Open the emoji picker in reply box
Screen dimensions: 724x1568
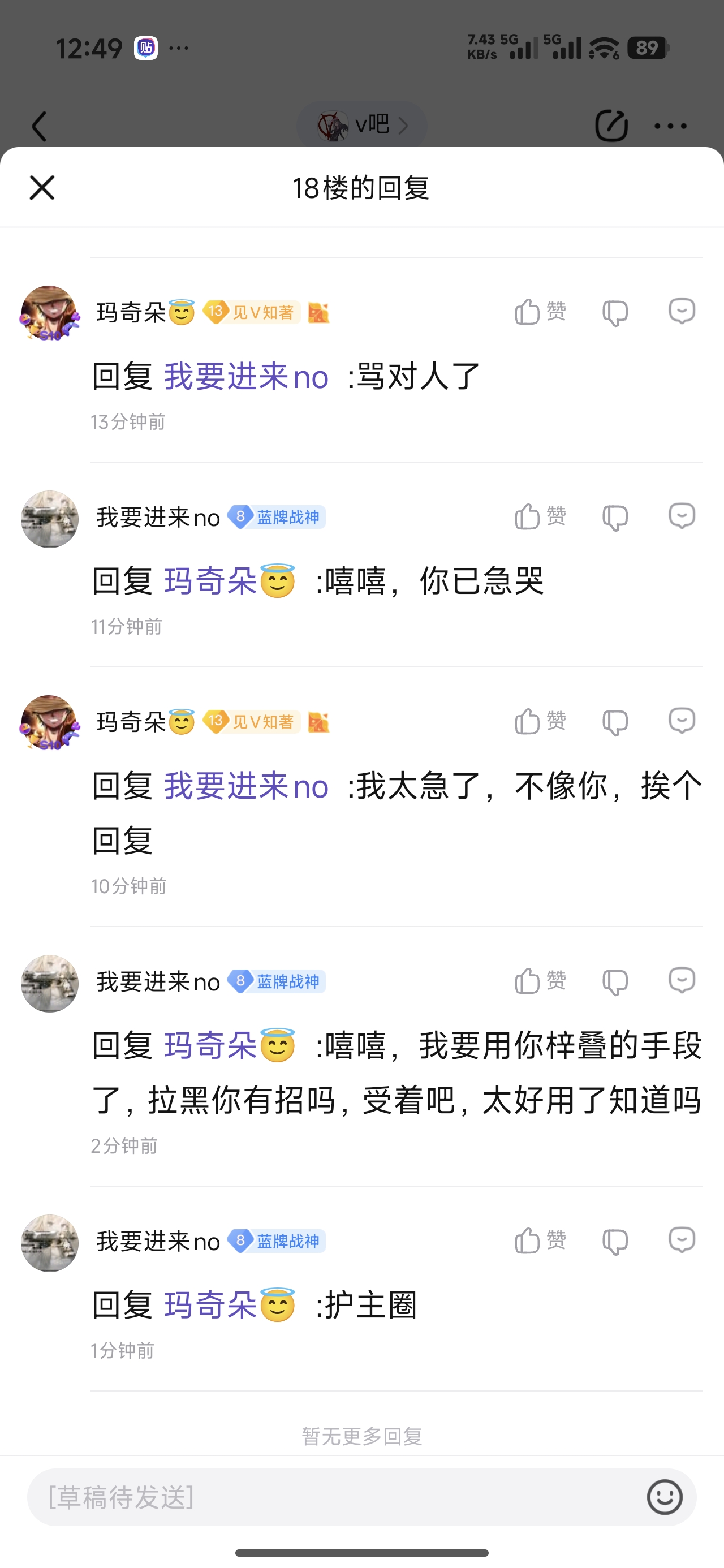click(x=664, y=1497)
